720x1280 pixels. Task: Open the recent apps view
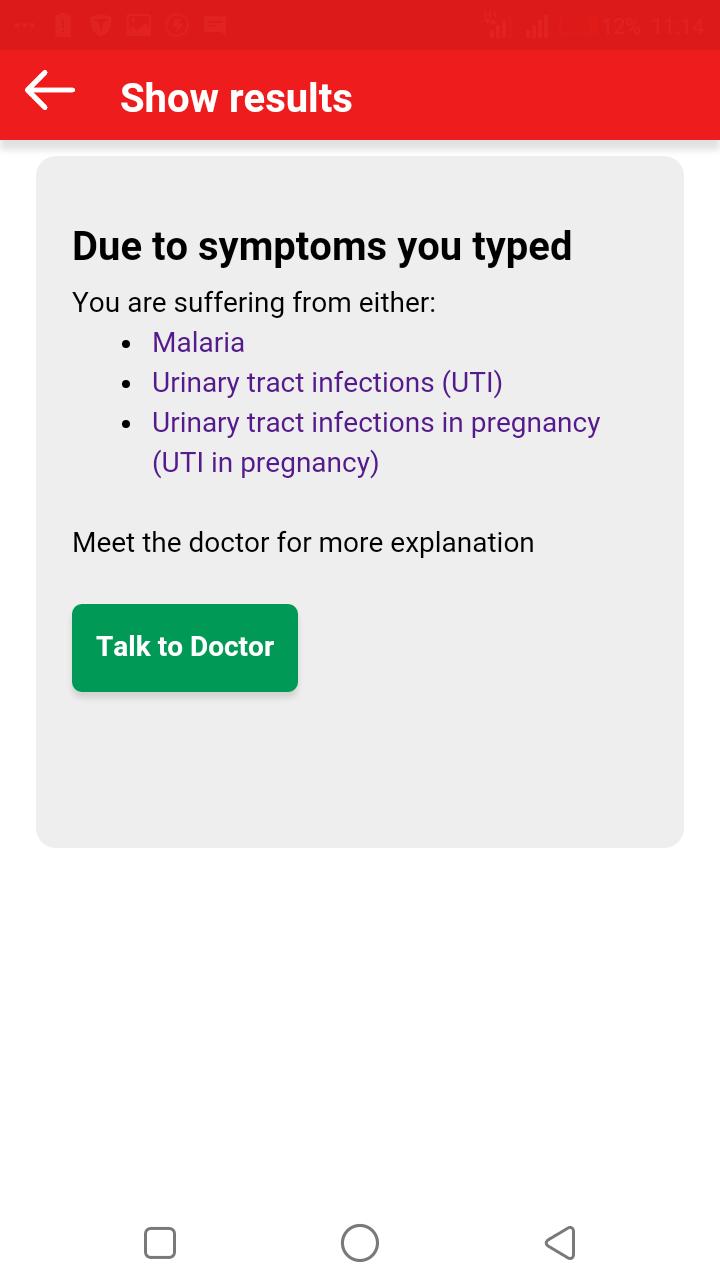pyautogui.click(x=160, y=1243)
